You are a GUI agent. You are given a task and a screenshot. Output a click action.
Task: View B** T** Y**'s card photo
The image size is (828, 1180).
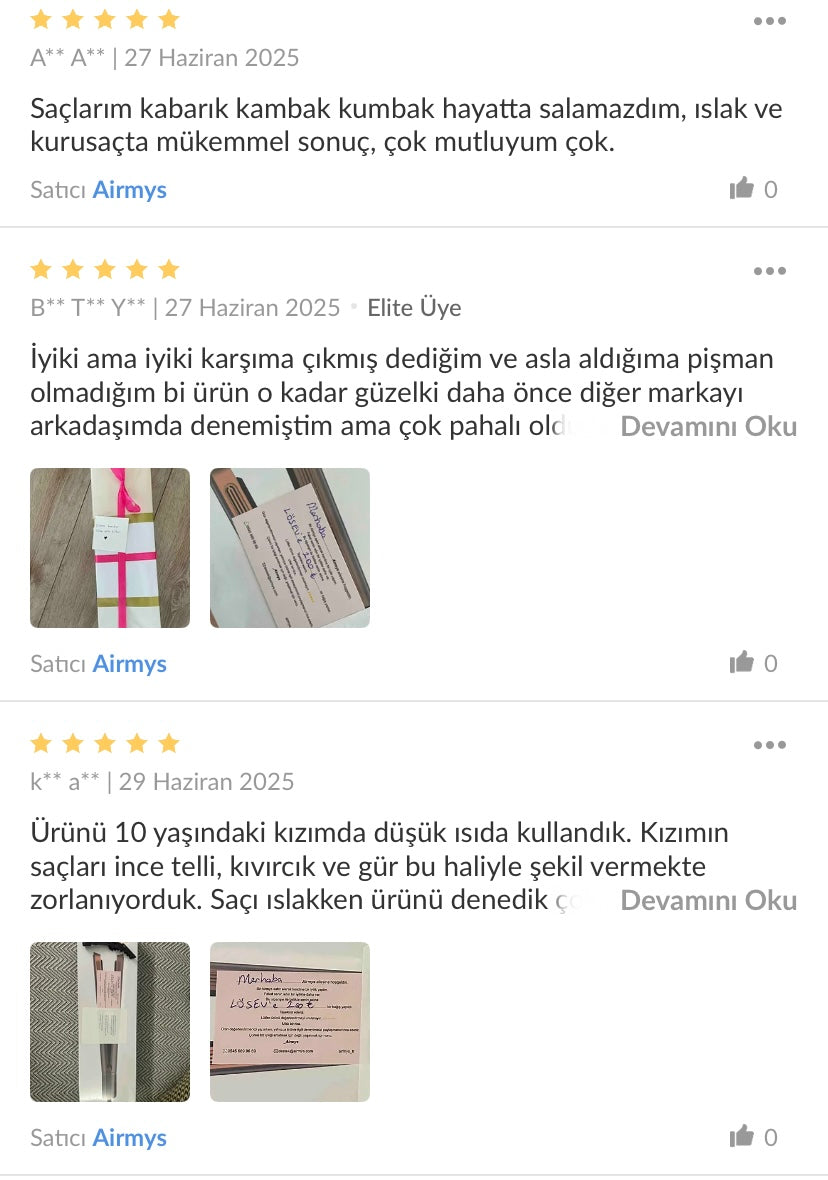290,548
